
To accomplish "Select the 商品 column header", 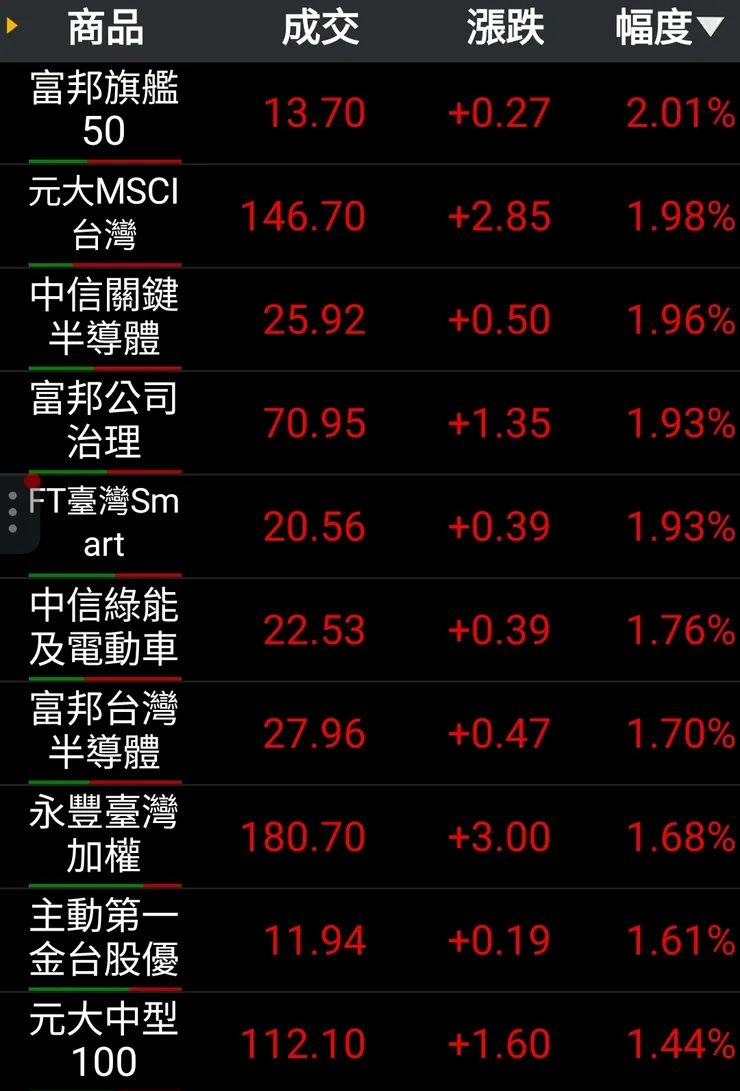I will click(x=104, y=29).
